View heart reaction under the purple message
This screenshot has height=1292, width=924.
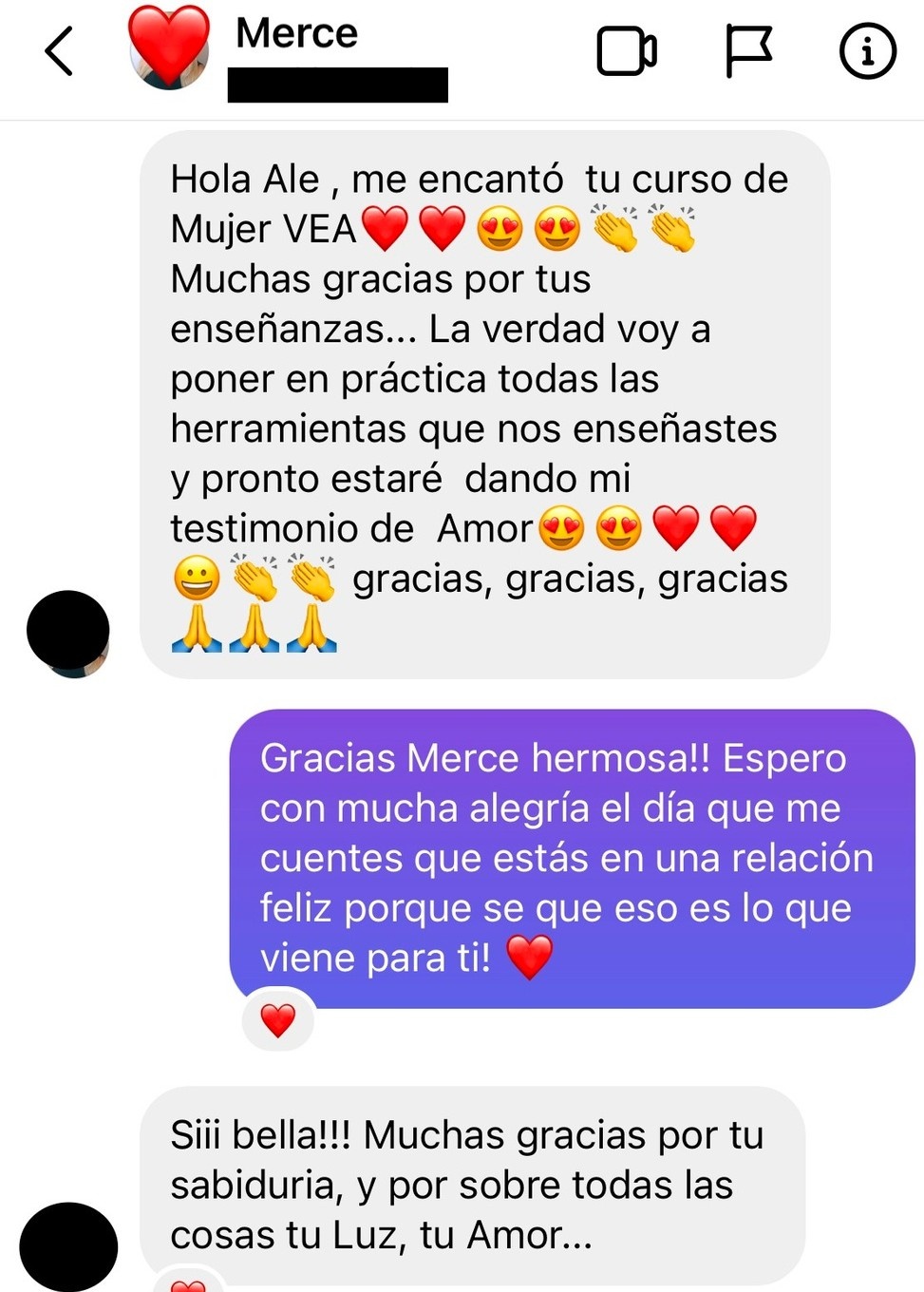click(x=278, y=1020)
